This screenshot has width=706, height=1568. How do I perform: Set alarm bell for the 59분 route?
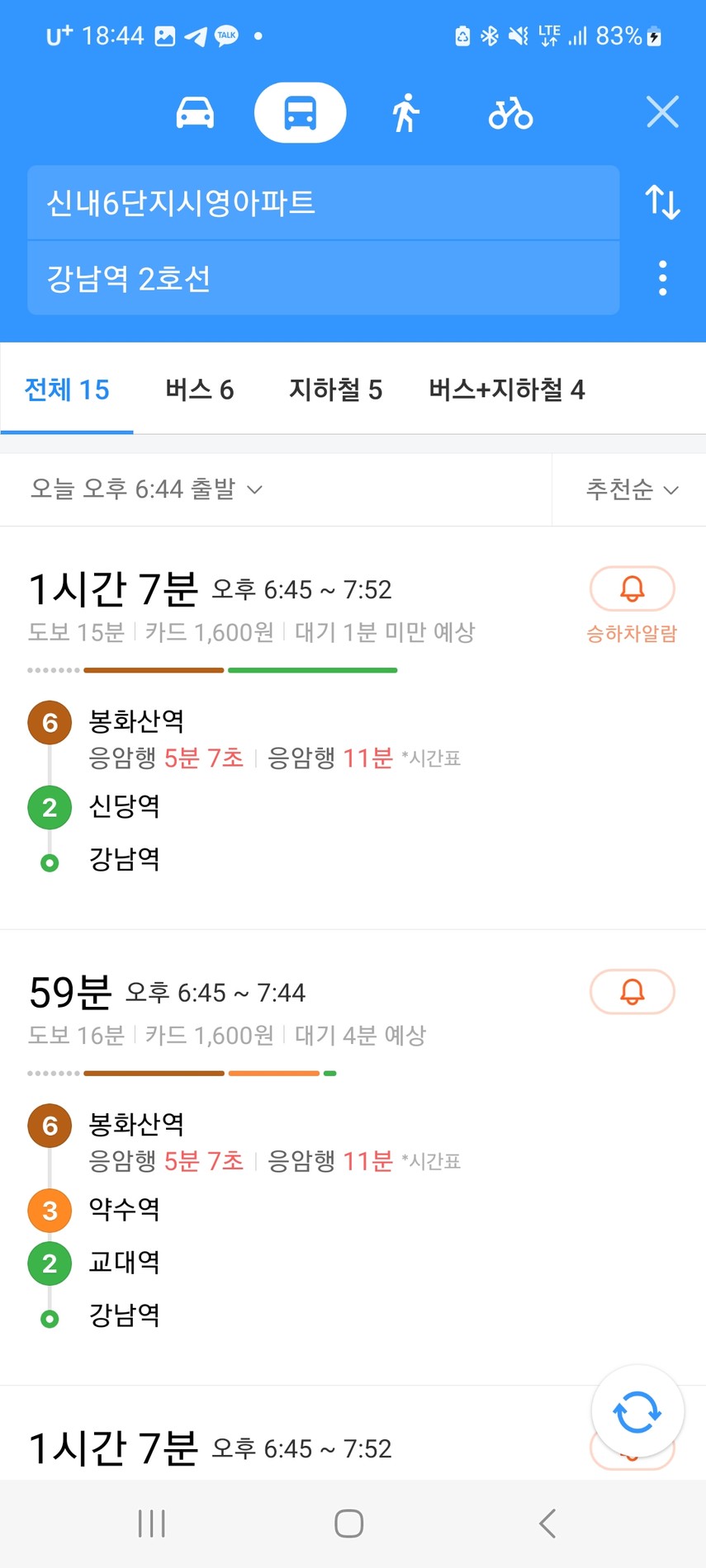(633, 992)
